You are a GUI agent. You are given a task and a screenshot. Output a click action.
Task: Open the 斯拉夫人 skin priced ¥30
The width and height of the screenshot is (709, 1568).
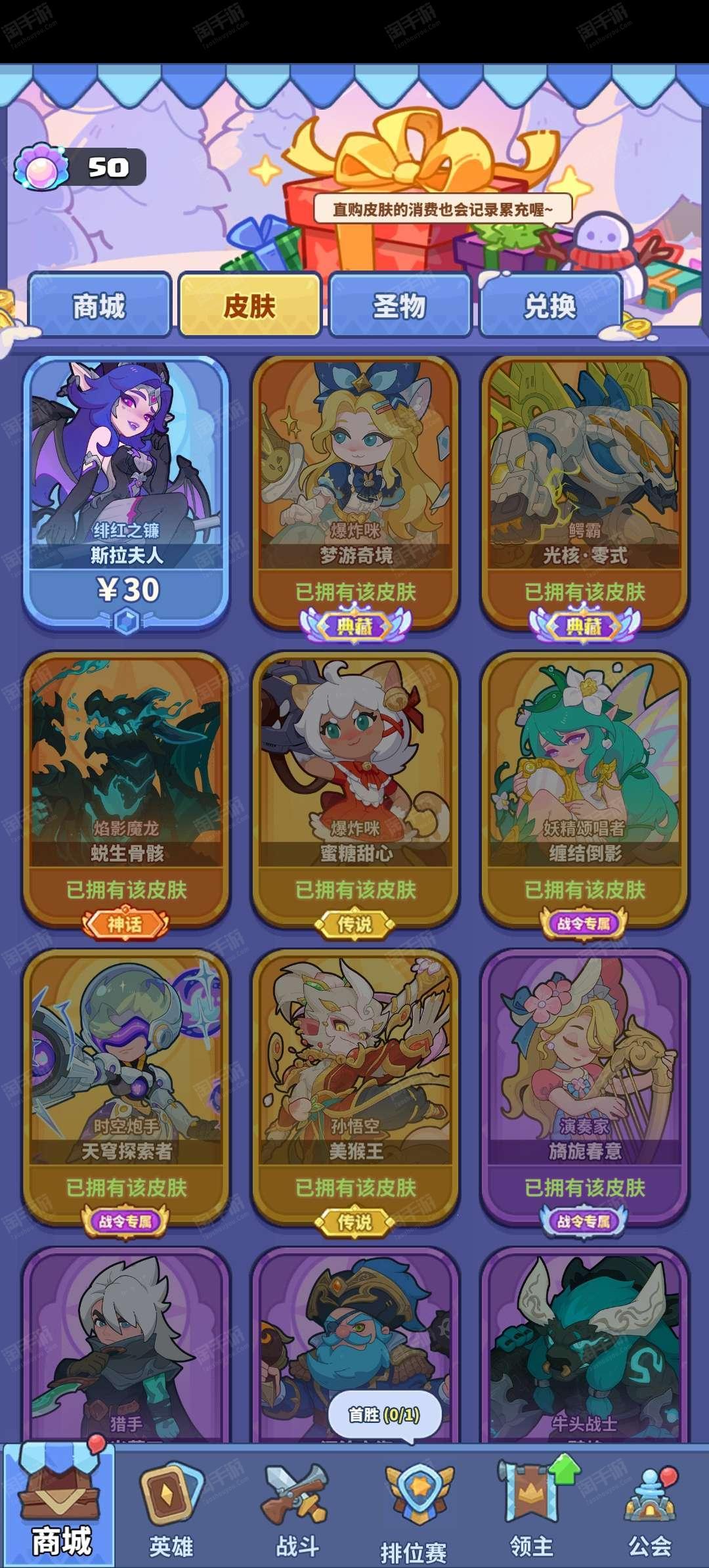tap(126, 492)
